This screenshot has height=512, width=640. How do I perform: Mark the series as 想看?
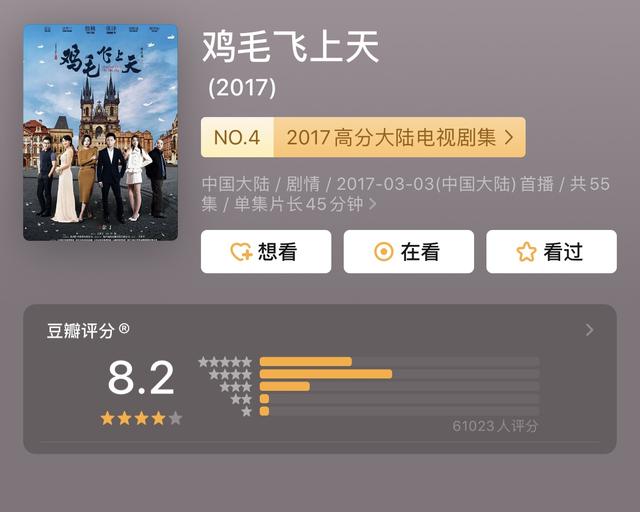pyautogui.click(x=265, y=252)
